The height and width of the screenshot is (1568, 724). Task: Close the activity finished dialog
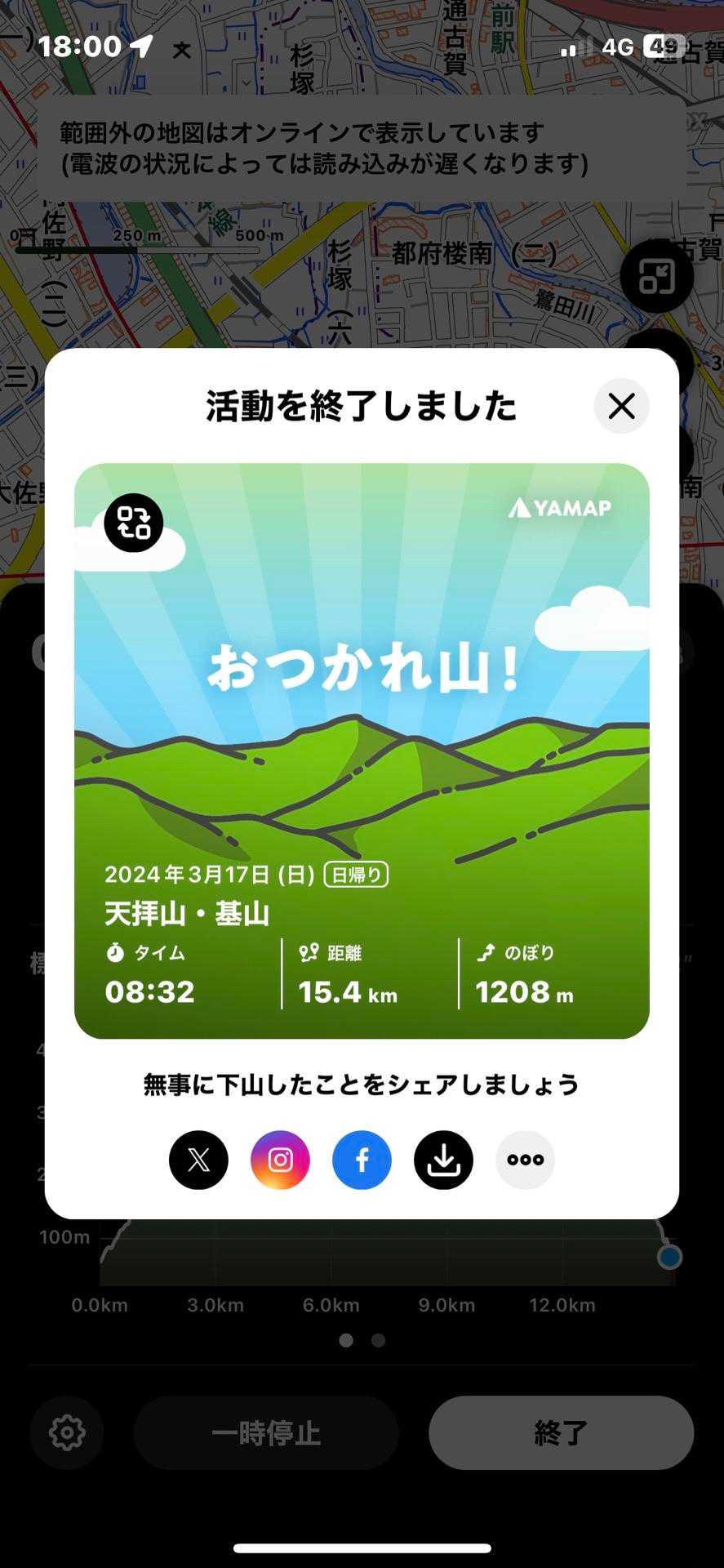(621, 406)
